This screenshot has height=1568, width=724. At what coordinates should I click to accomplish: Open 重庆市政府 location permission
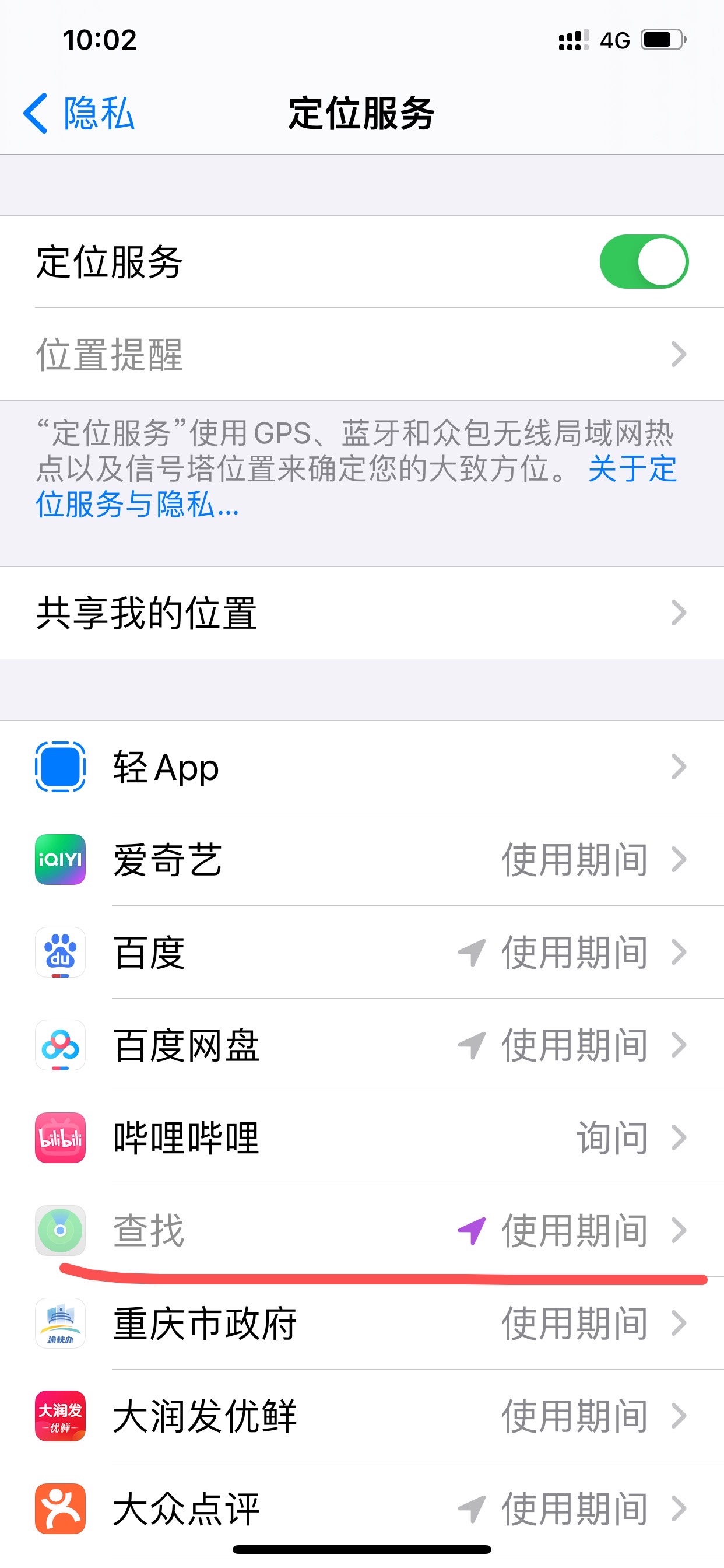(x=361, y=1324)
